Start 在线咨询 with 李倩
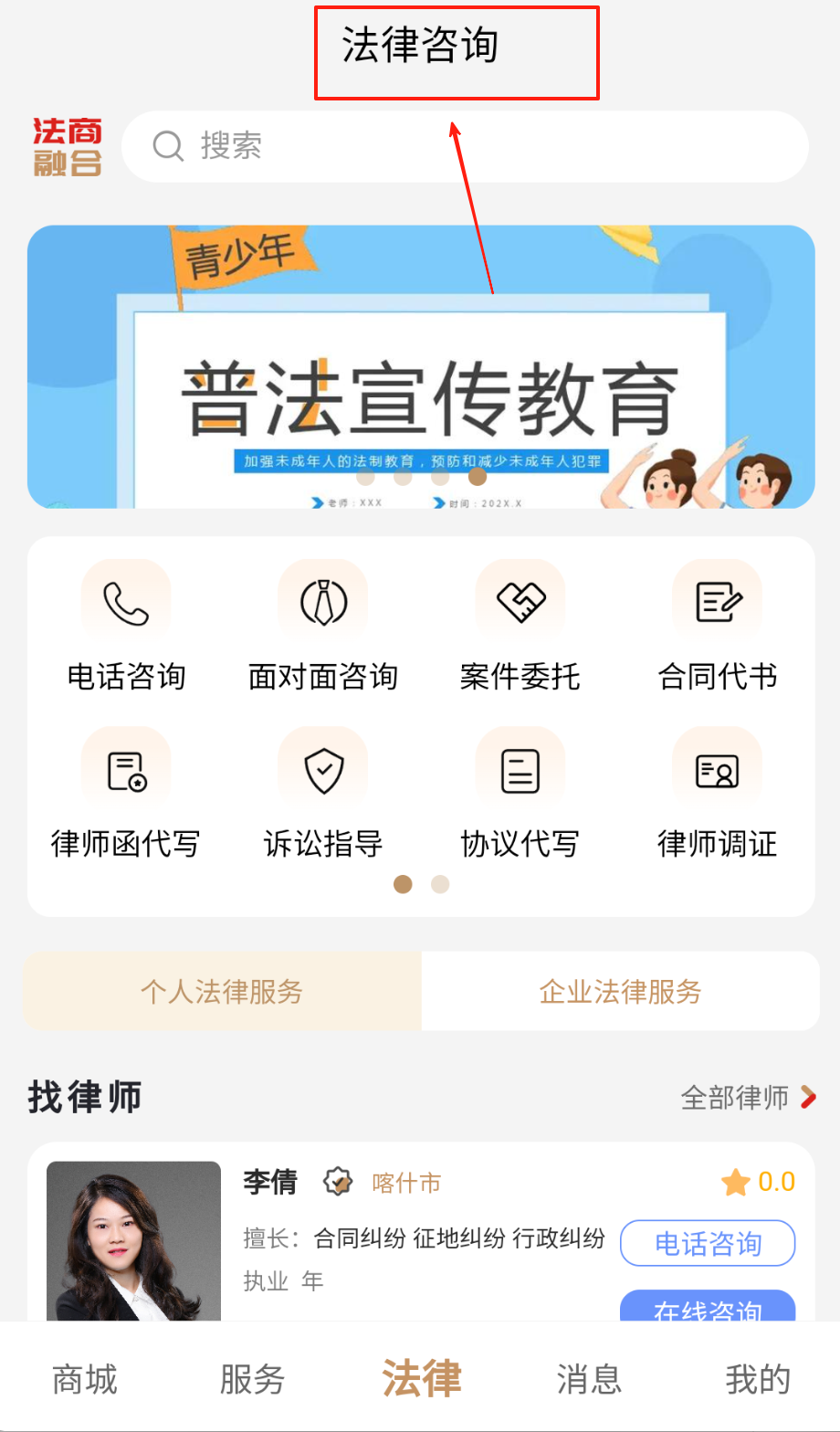 pyautogui.click(x=708, y=1308)
